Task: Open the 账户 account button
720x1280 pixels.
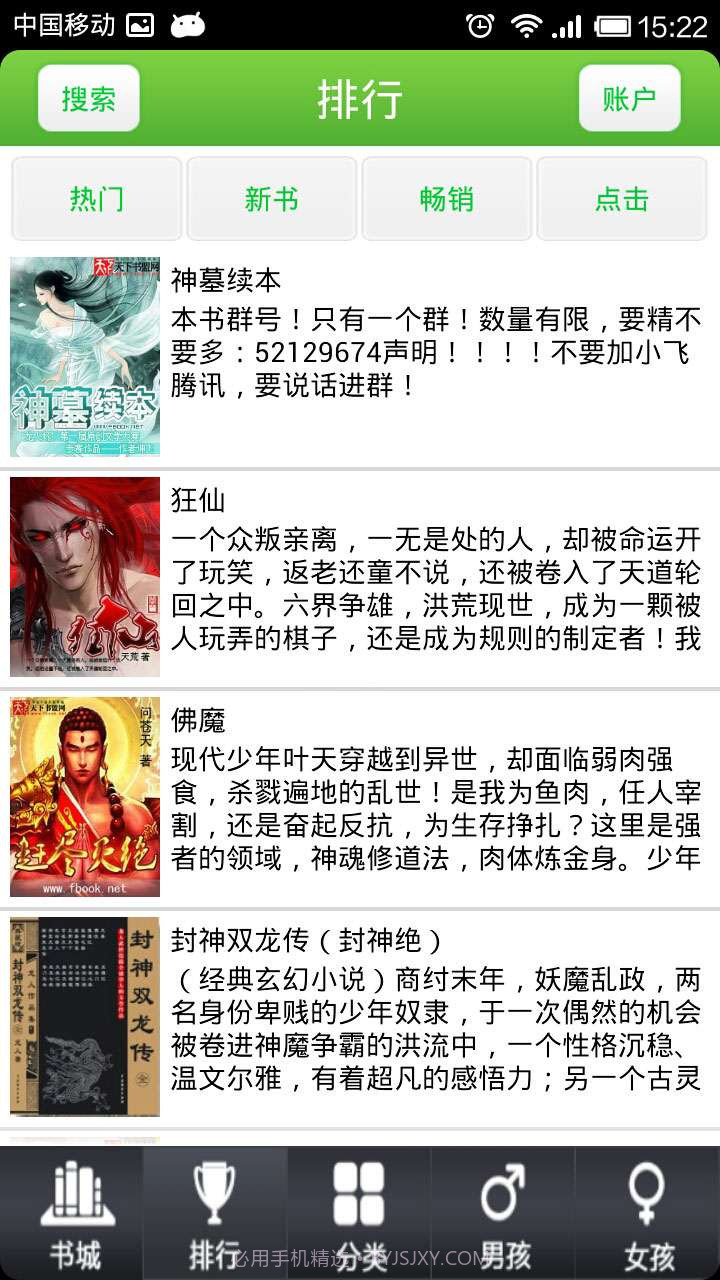Action: point(629,98)
